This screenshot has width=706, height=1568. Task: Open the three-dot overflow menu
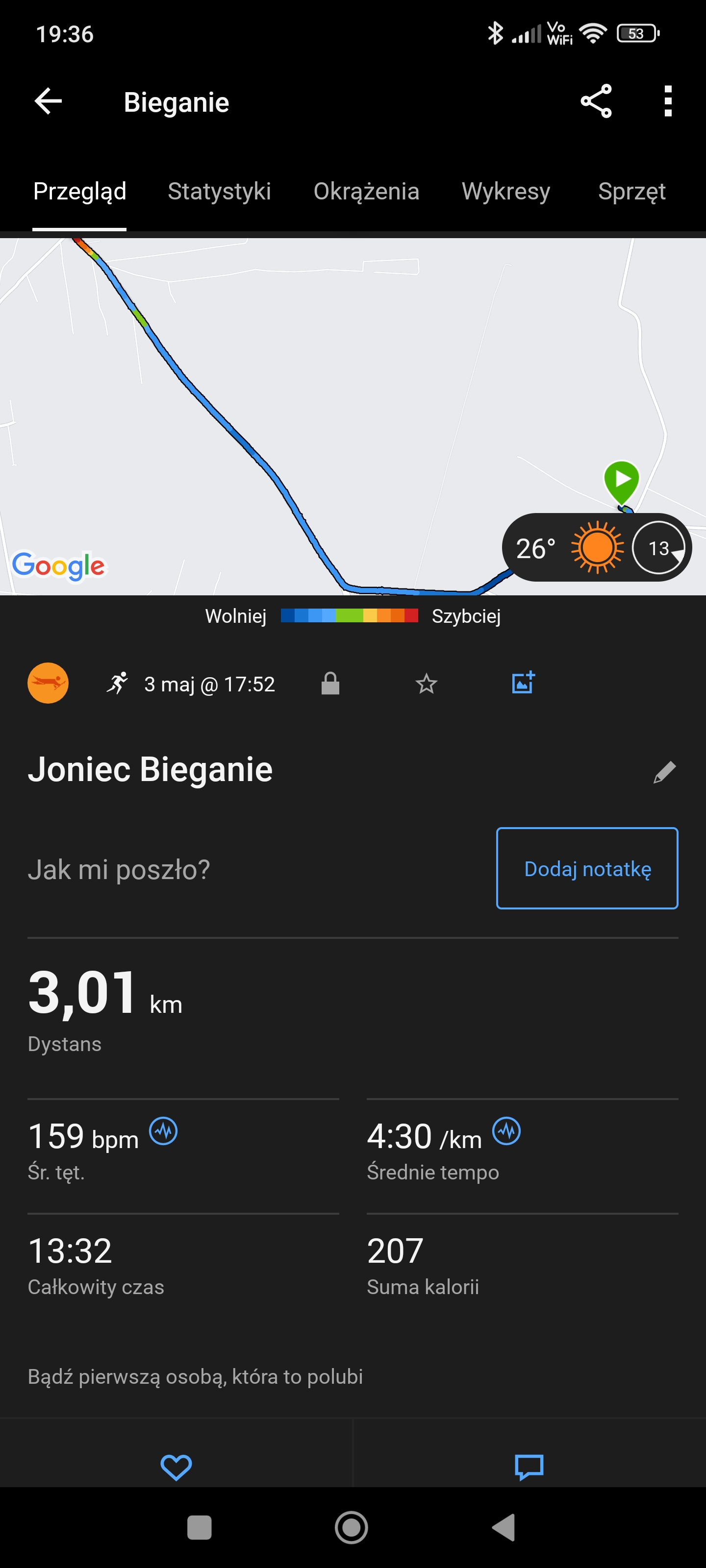point(668,101)
